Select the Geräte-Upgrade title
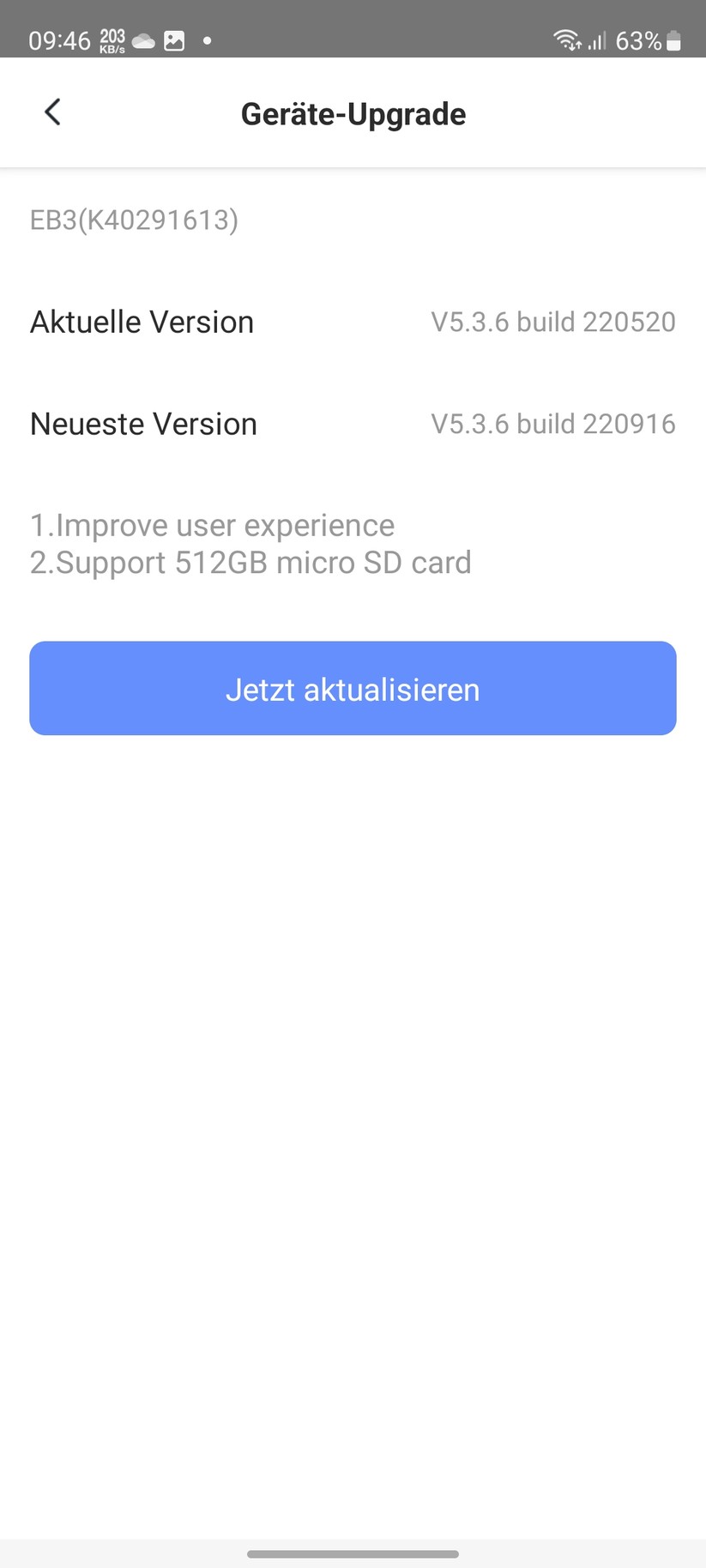This screenshot has width=706, height=1568. [x=353, y=113]
